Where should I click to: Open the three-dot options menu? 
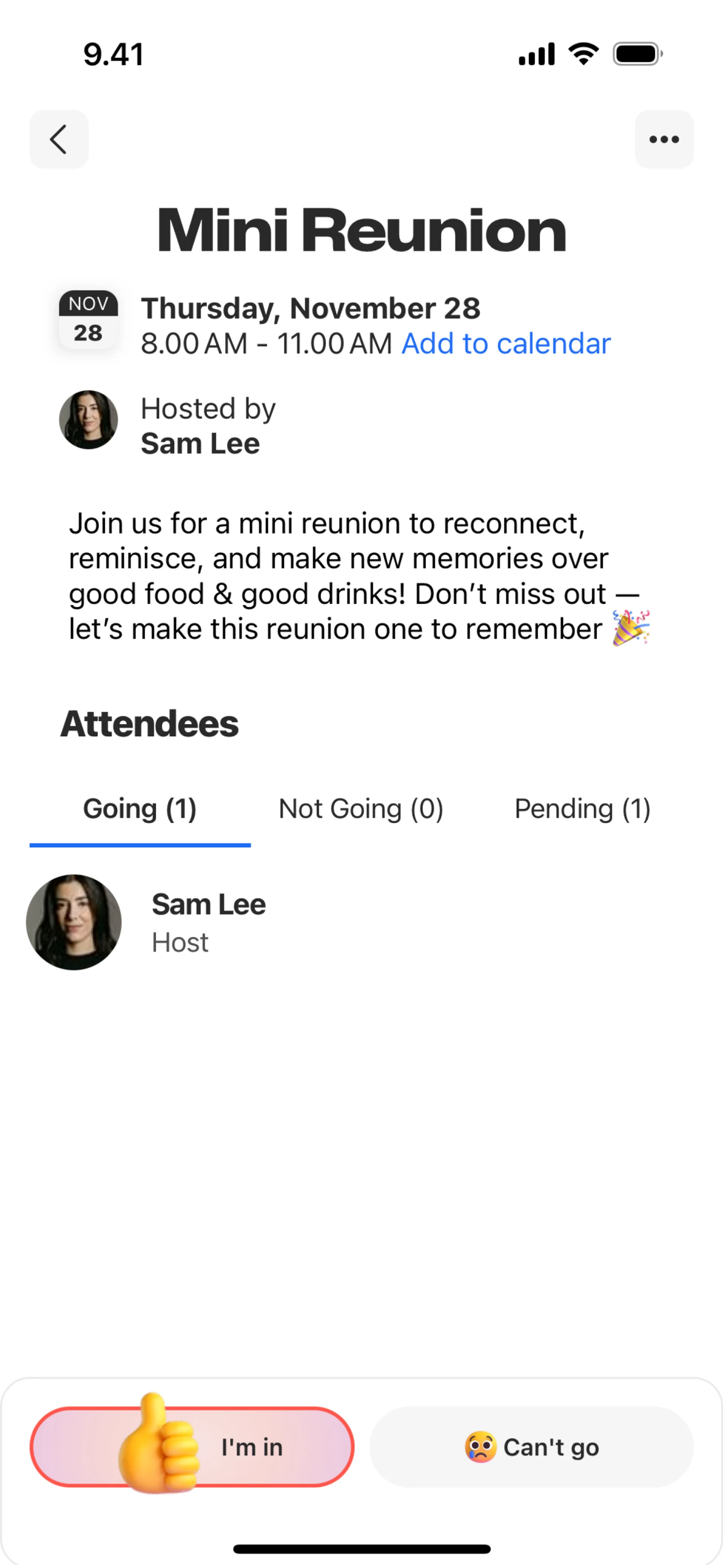664,139
